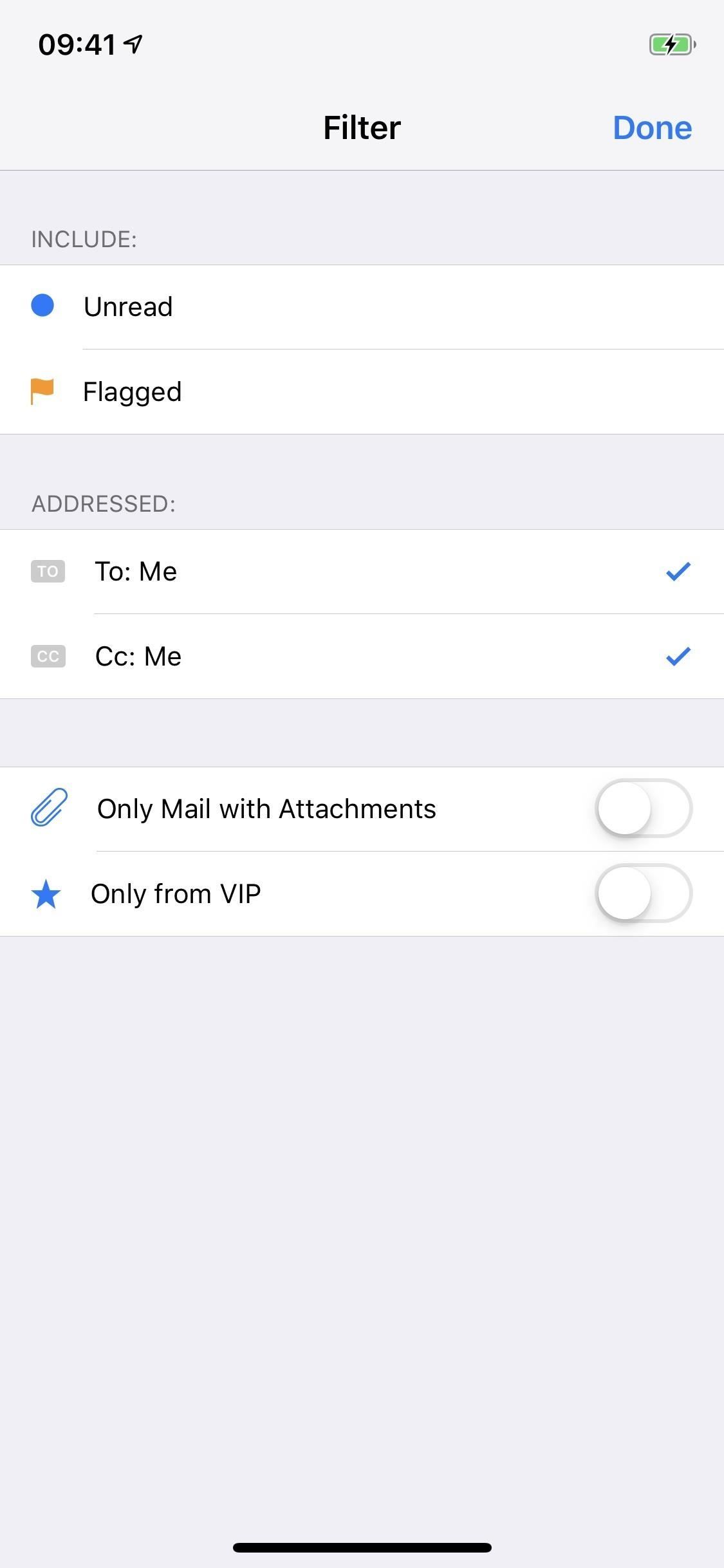Click the VIP star icon
Image resolution: width=724 pixels, height=1568 pixels.
pyautogui.click(x=46, y=893)
